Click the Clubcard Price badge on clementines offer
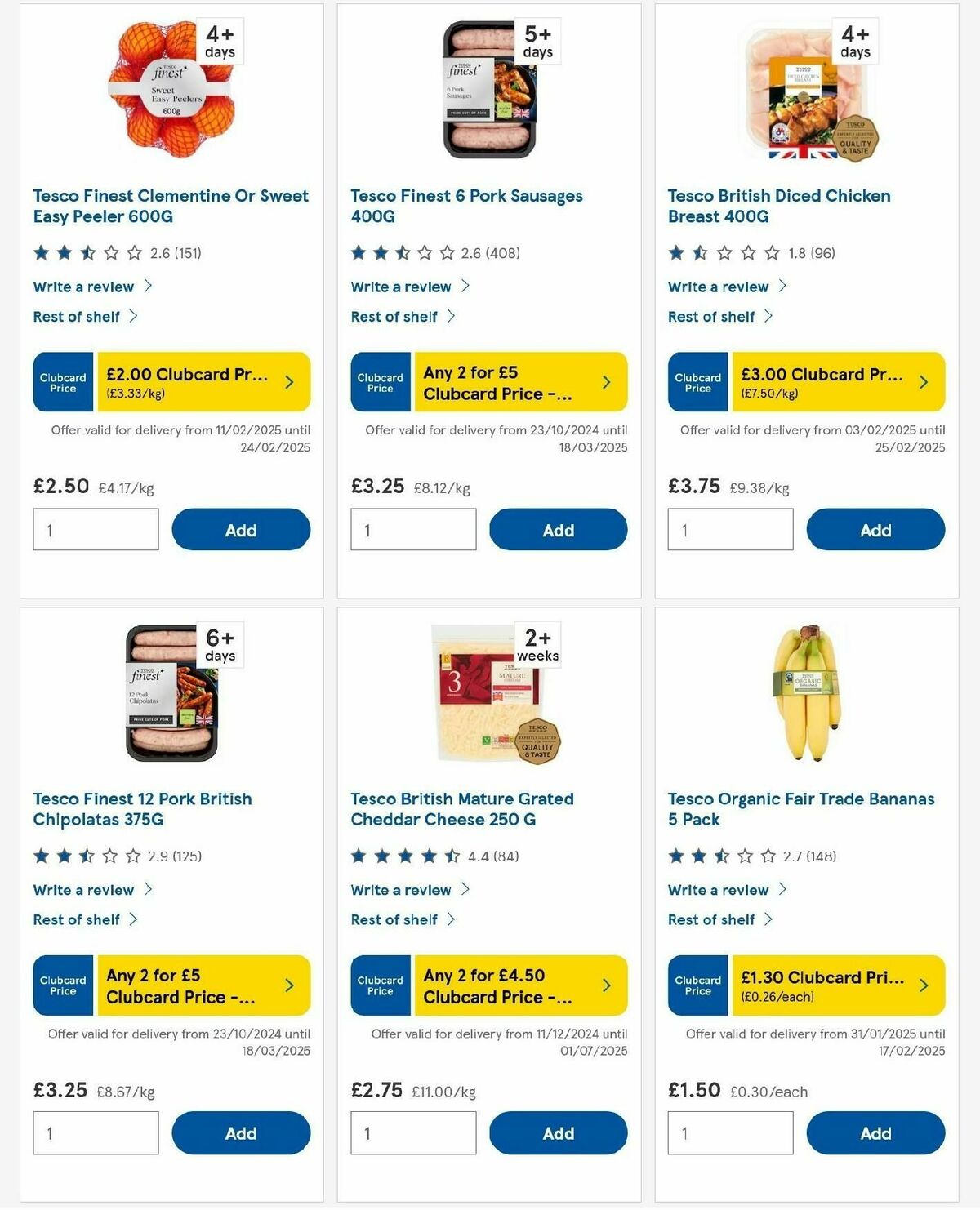Screen dimensions: 980x1210 [x=62, y=381]
